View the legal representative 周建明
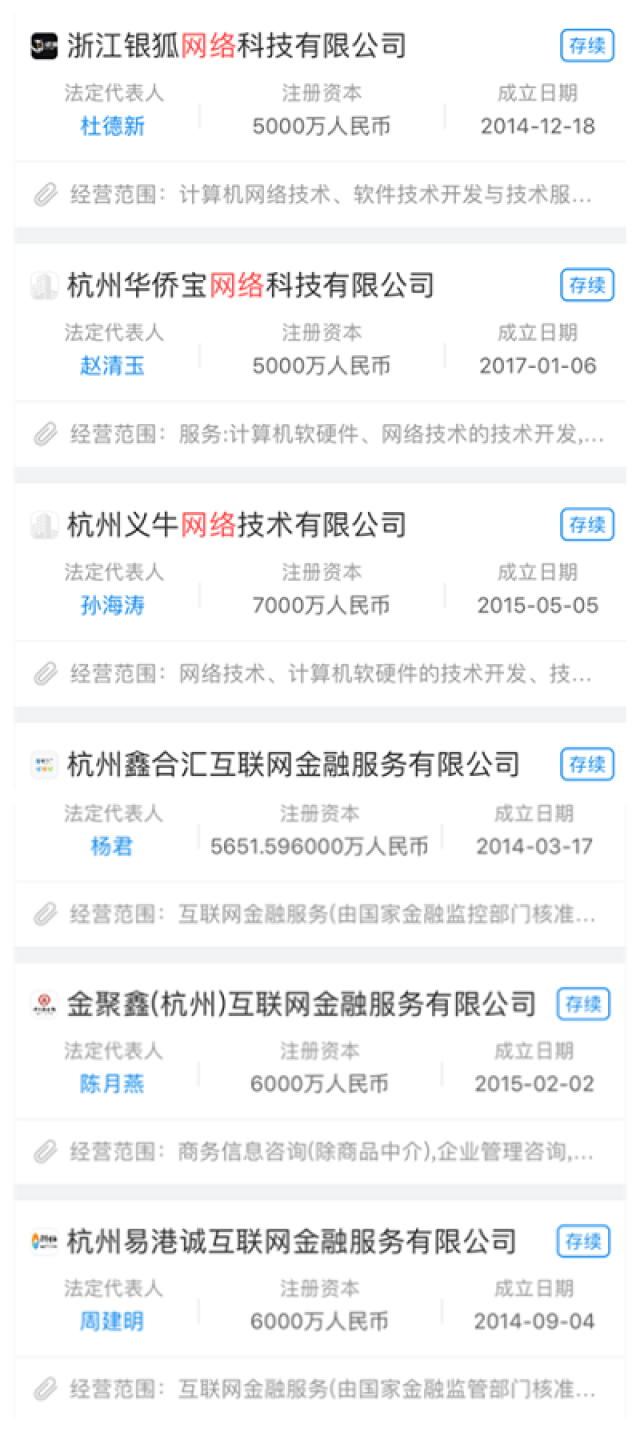Screen dimensions: 640x1432 click(x=112, y=1321)
